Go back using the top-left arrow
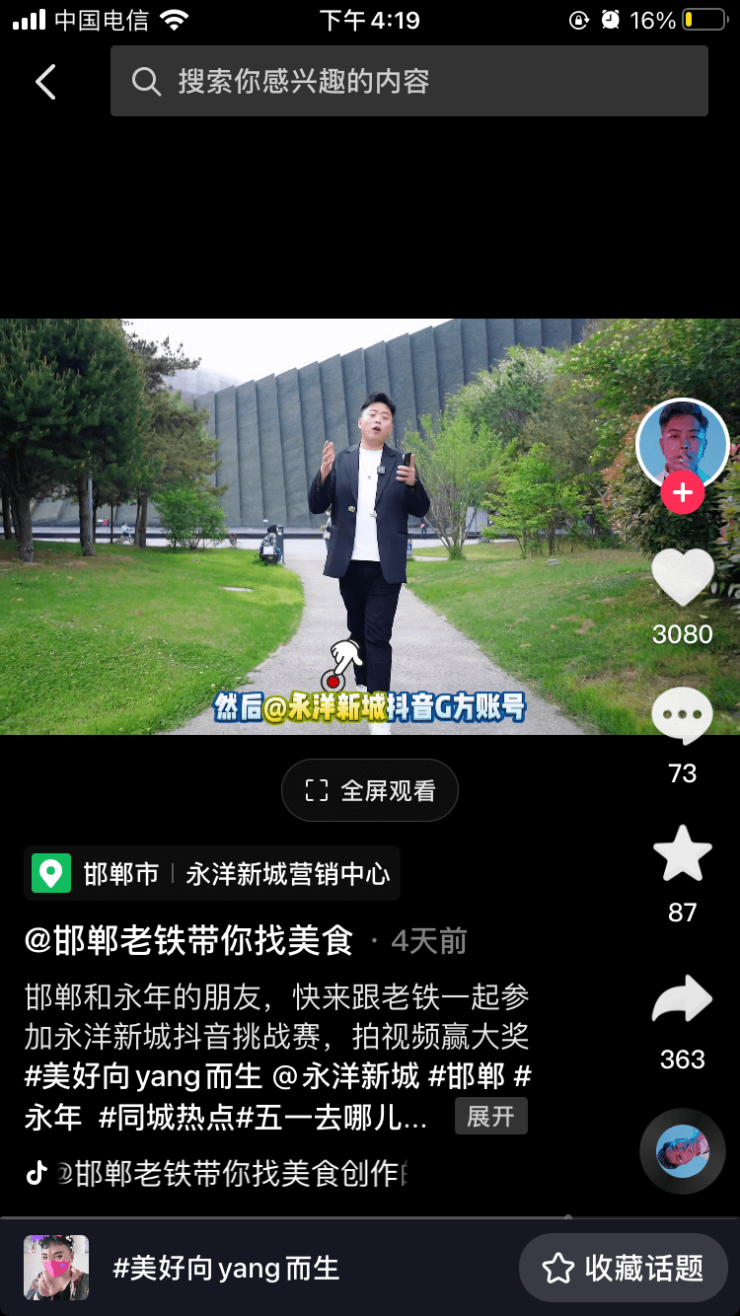The width and height of the screenshot is (740, 1316). click(x=46, y=82)
